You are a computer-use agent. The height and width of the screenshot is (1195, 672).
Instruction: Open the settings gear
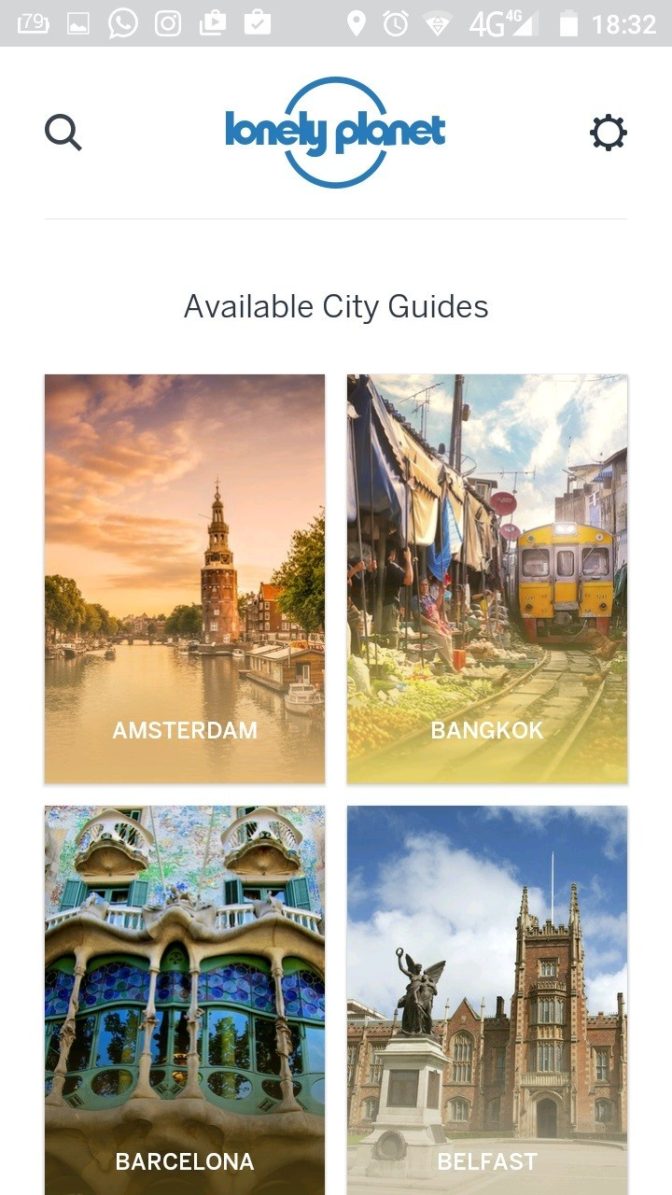pos(608,133)
